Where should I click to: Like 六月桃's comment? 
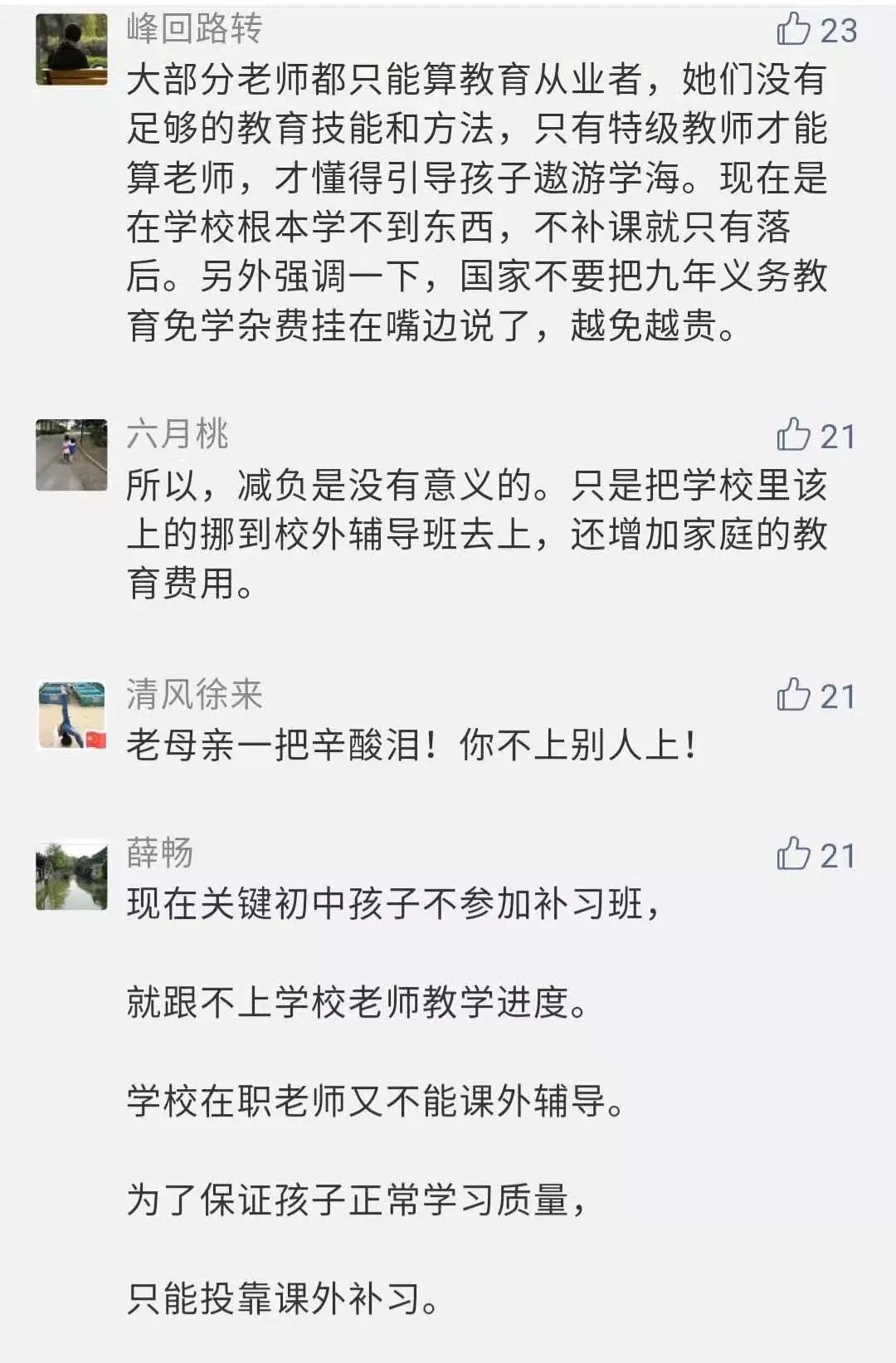pyautogui.click(x=793, y=435)
